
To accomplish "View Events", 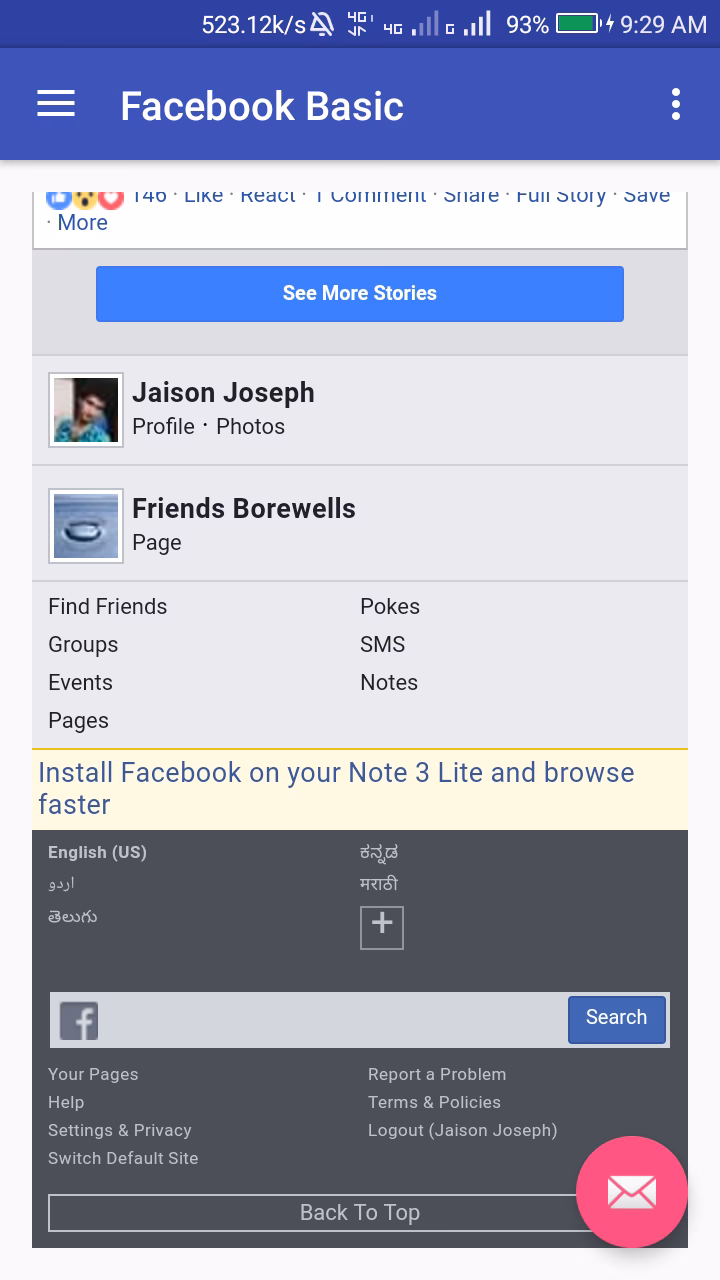I will pyautogui.click(x=80, y=682).
